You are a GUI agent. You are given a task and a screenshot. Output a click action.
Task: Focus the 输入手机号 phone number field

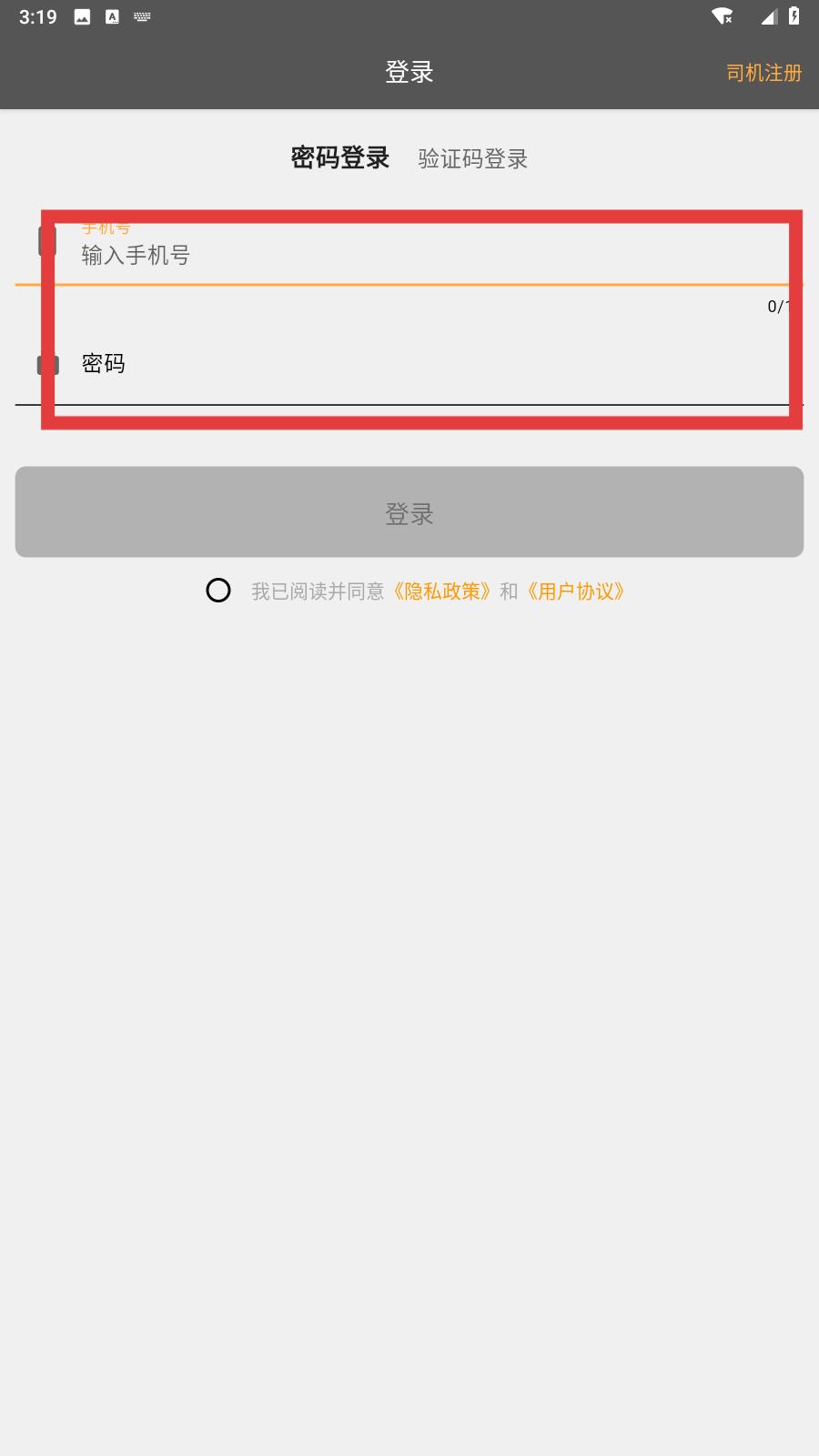point(409,256)
